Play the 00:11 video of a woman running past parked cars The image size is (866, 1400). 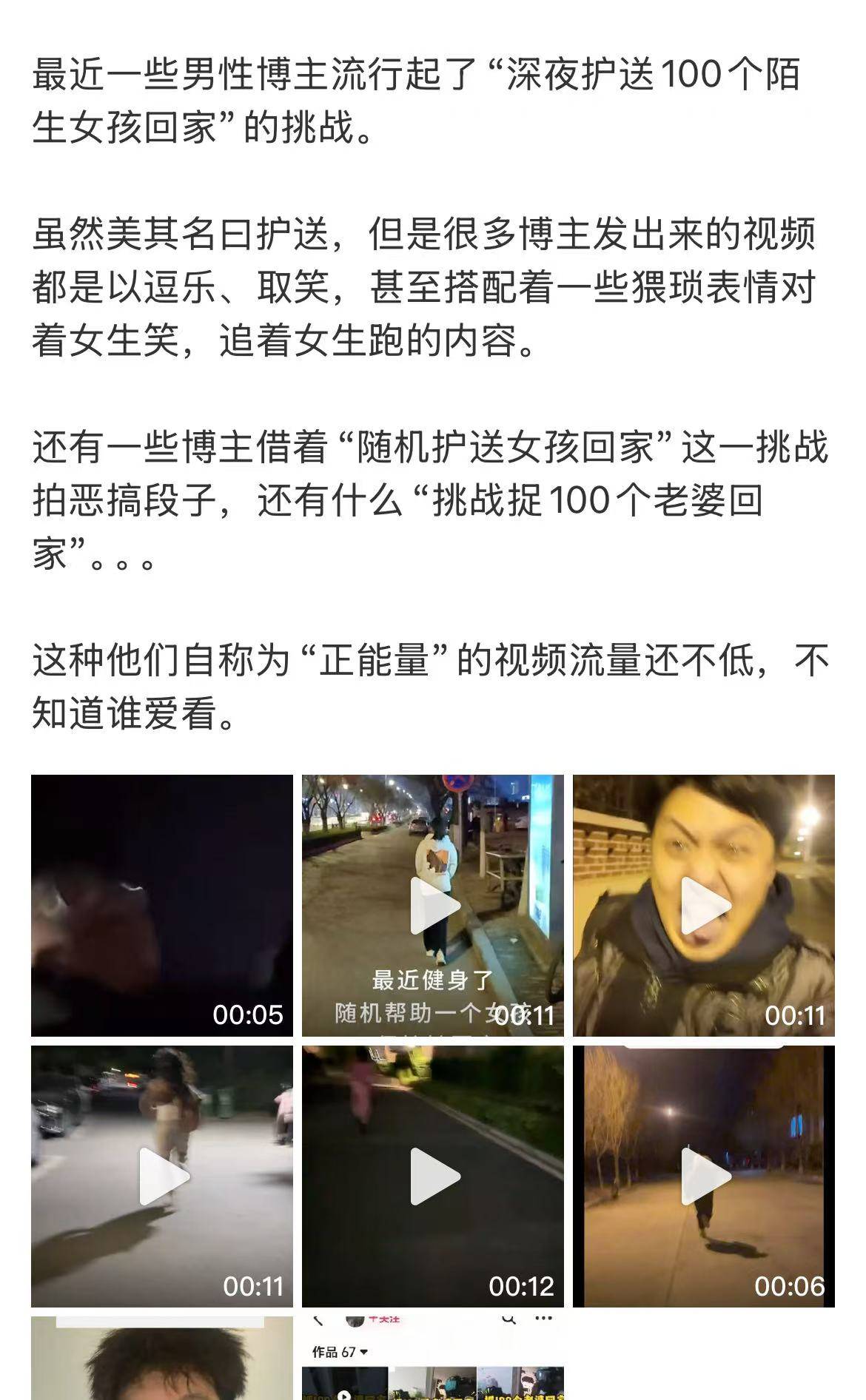pos(161,1176)
